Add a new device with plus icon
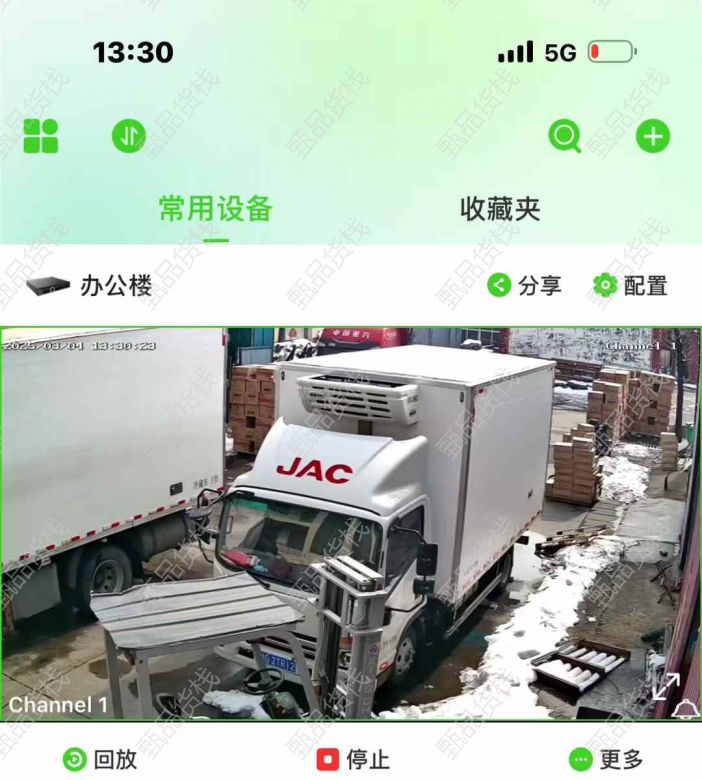Image resolution: width=702 pixels, height=780 pixels. pos(653,136)
